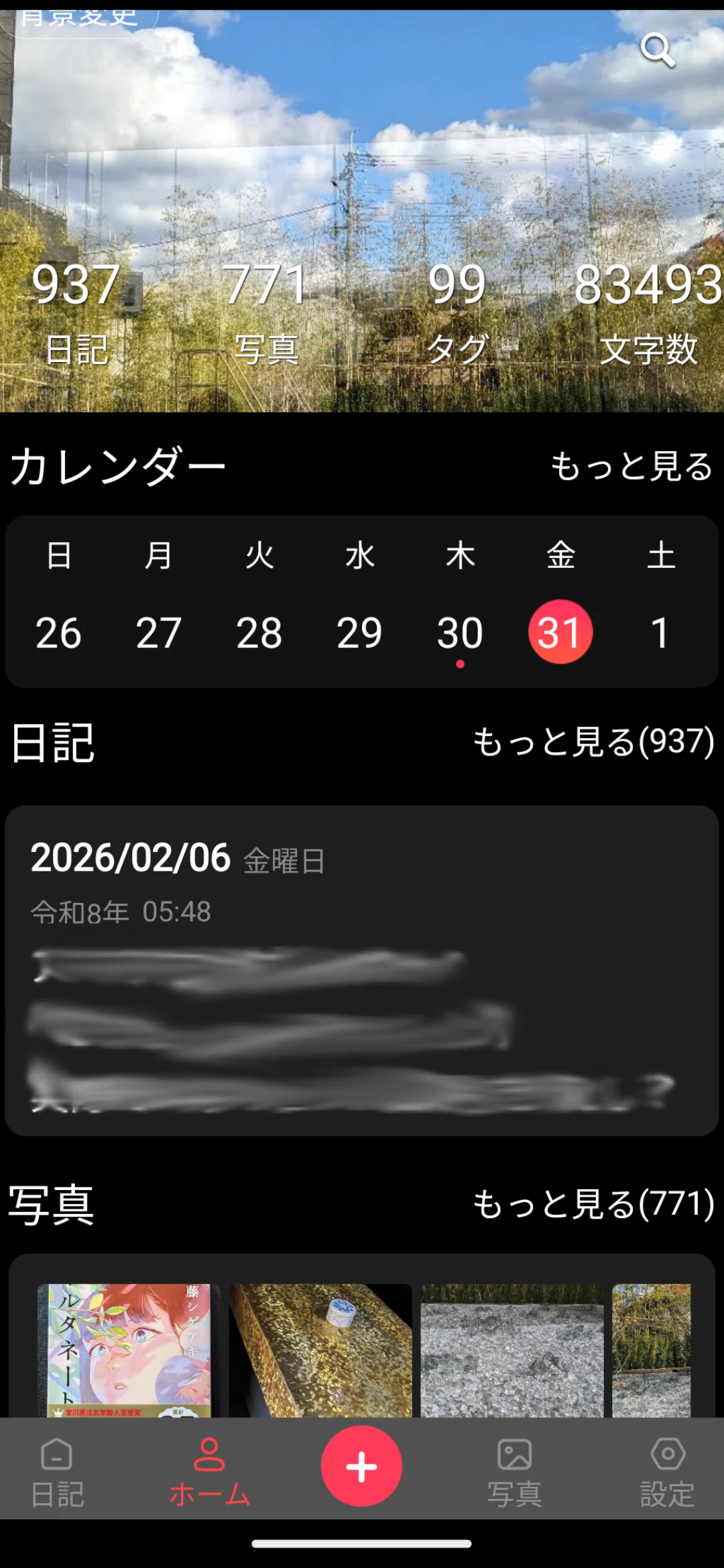Open the 2026/02/06 diary entry
The width and height of the screenshot is (724, 1568).
click(362, 970)
